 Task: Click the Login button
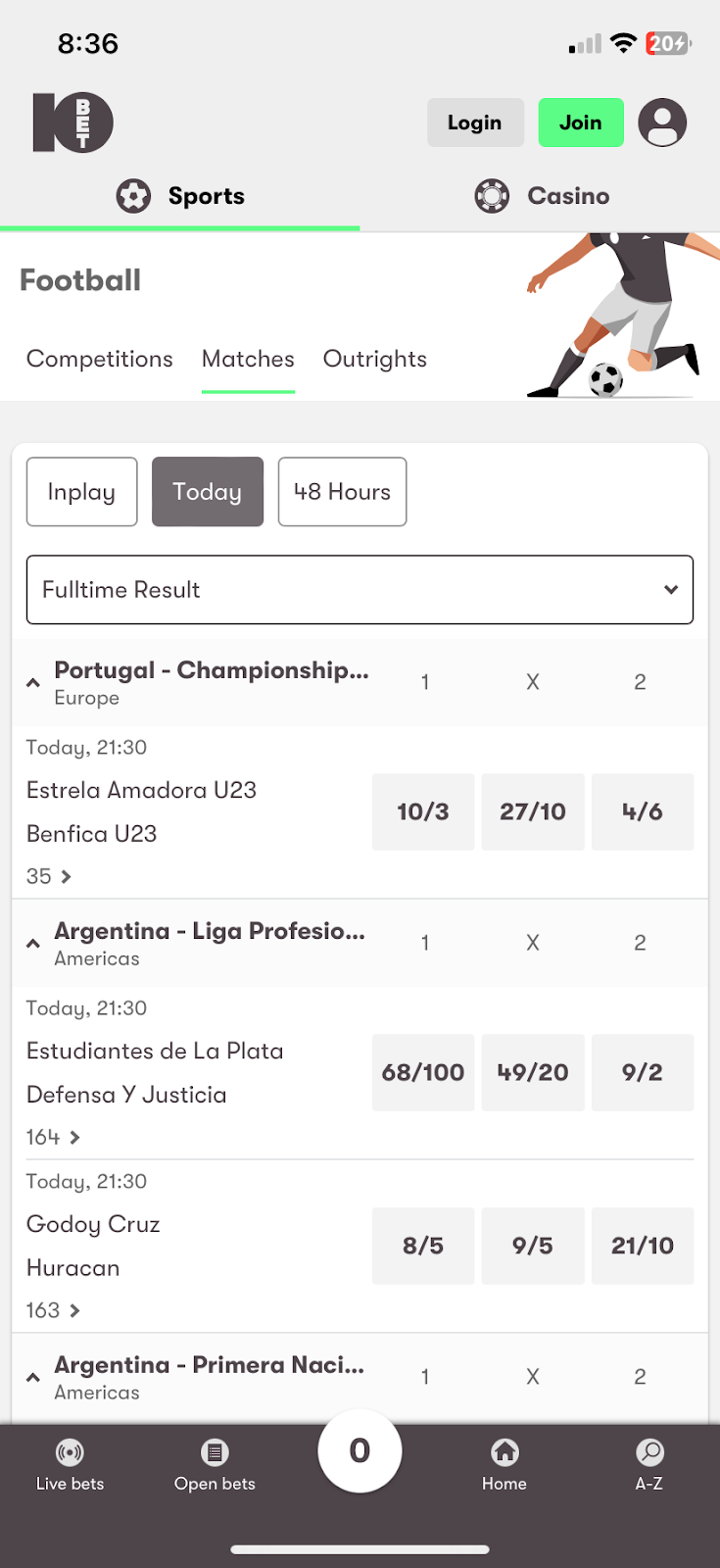475,122
